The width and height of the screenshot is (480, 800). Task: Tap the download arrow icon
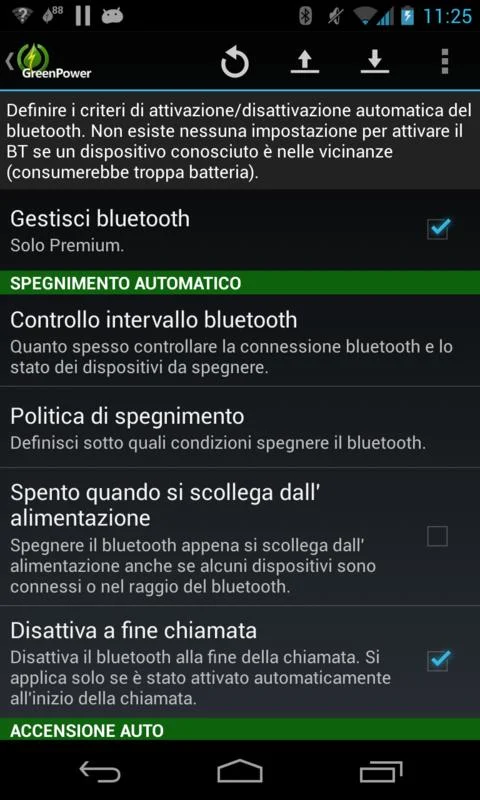(x=374, y=62)
